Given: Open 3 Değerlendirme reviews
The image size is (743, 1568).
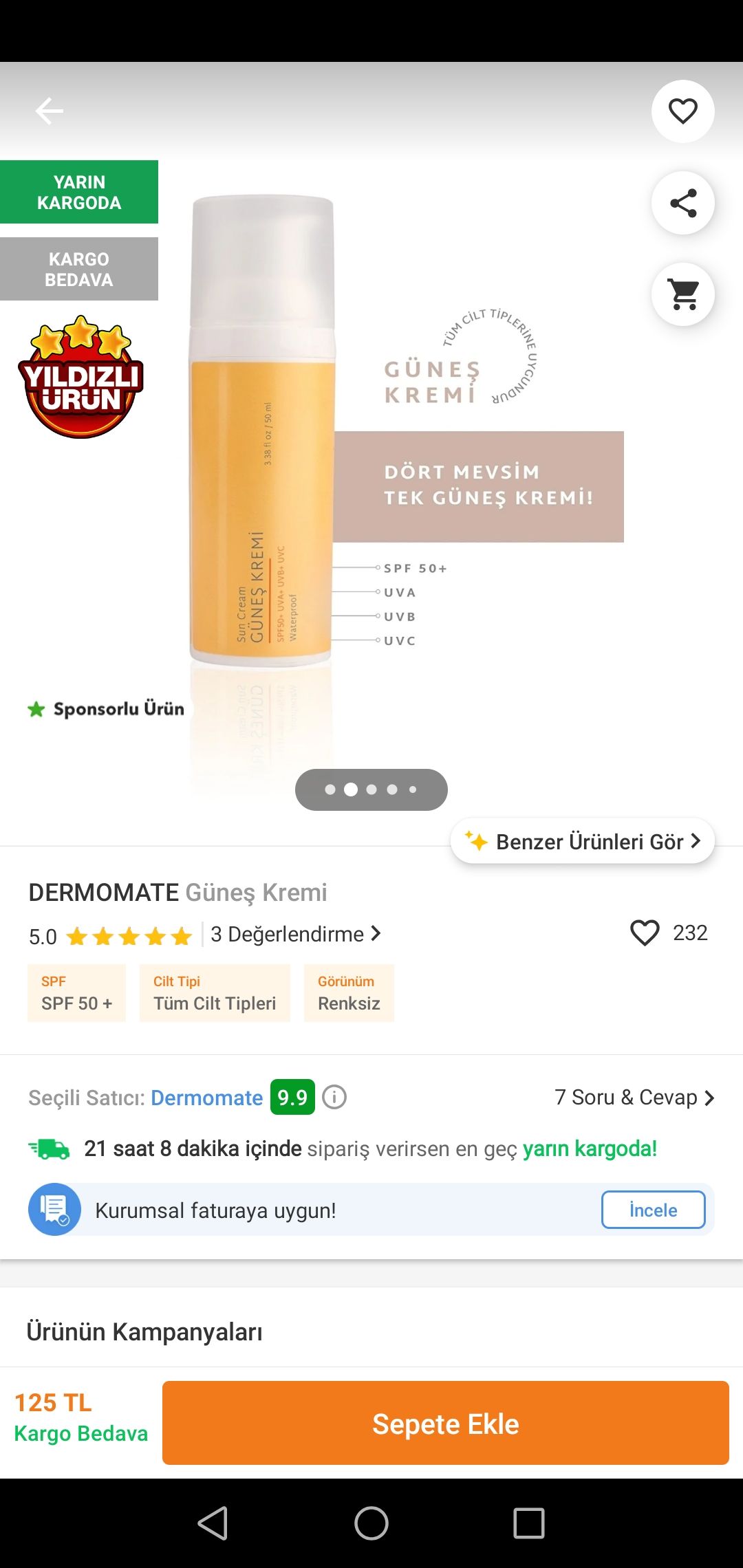Looking at the screenshot, I should [295, 934].
